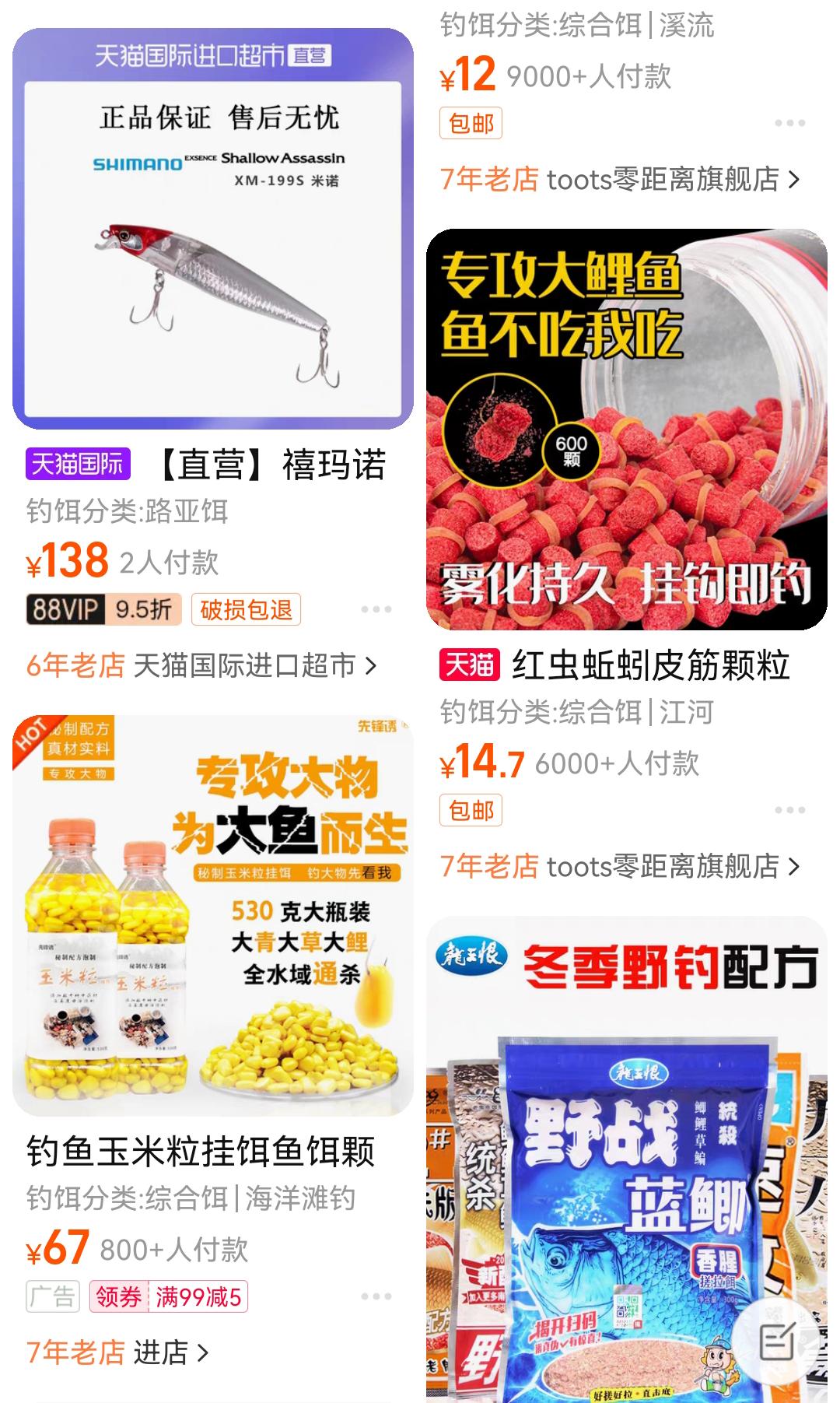Open more options for the ¥12 item
Viewport: 840px width, 1403px height.
click(789, 123)
